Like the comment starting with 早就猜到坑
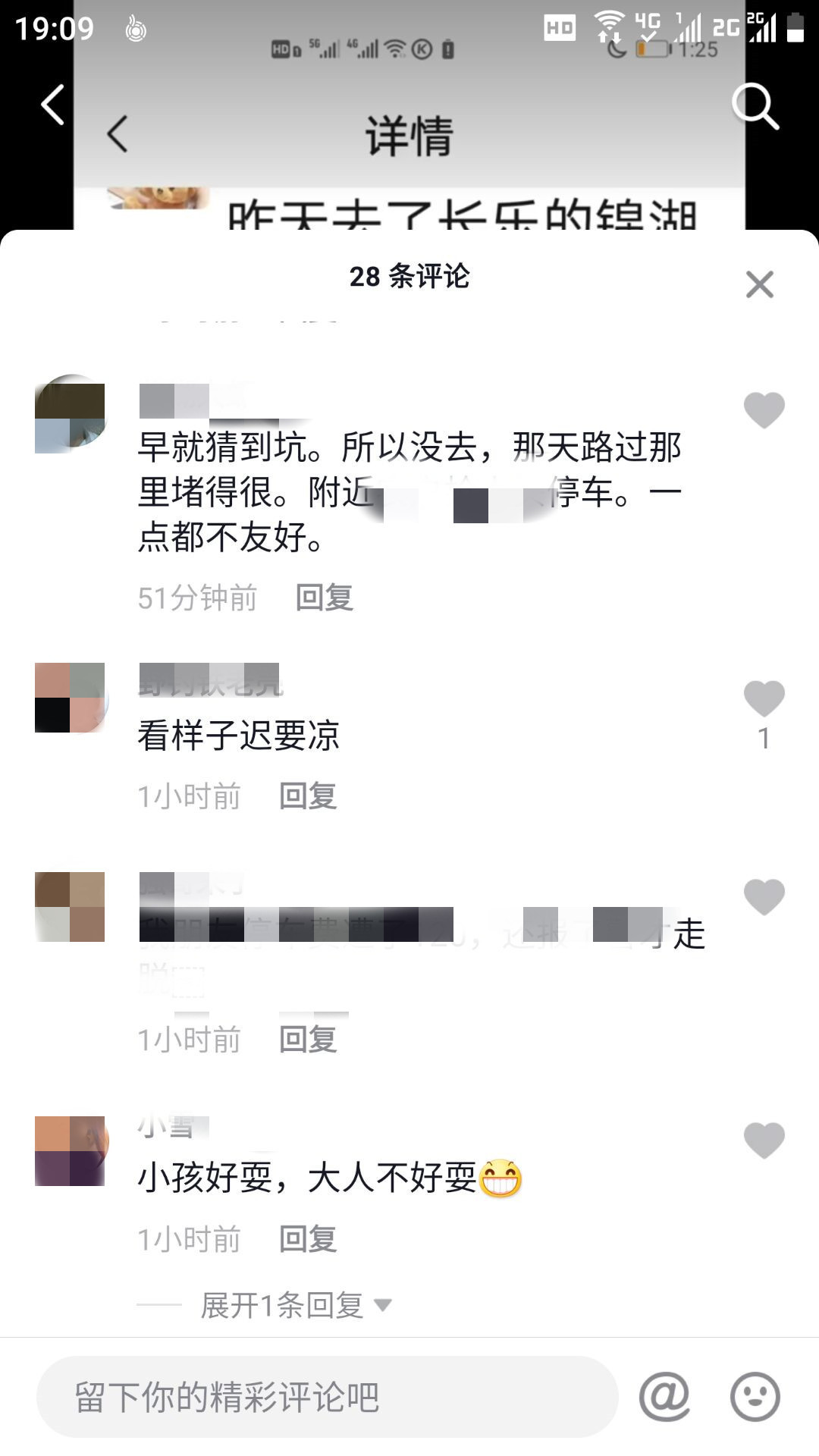 click(x=764, y=410)
